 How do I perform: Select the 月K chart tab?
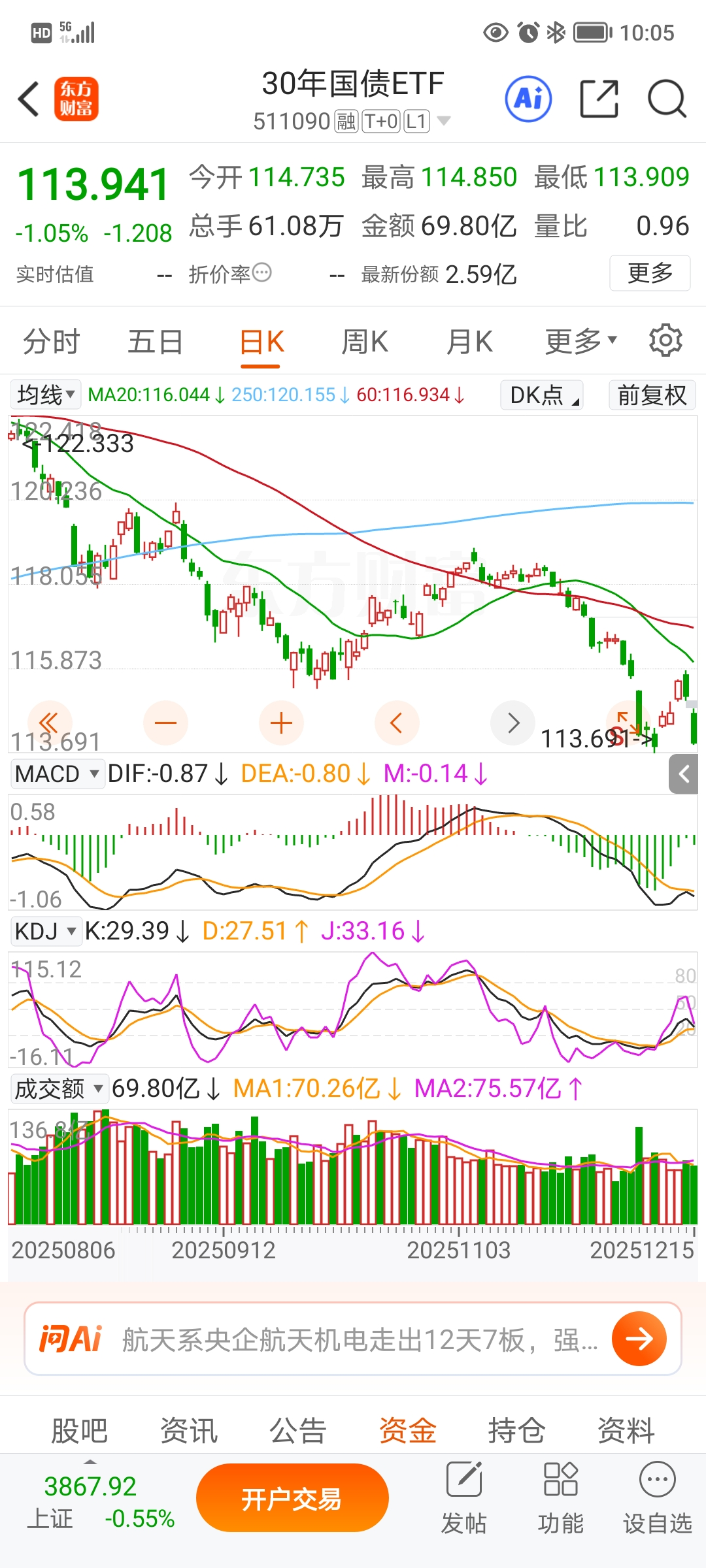coord(469,342)
